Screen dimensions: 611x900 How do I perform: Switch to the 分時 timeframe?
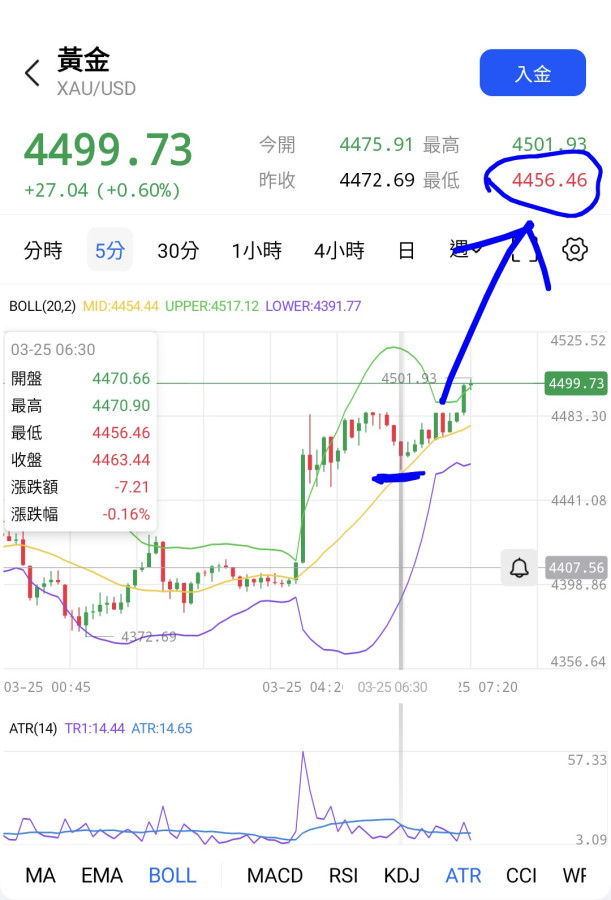pos(43,250)
